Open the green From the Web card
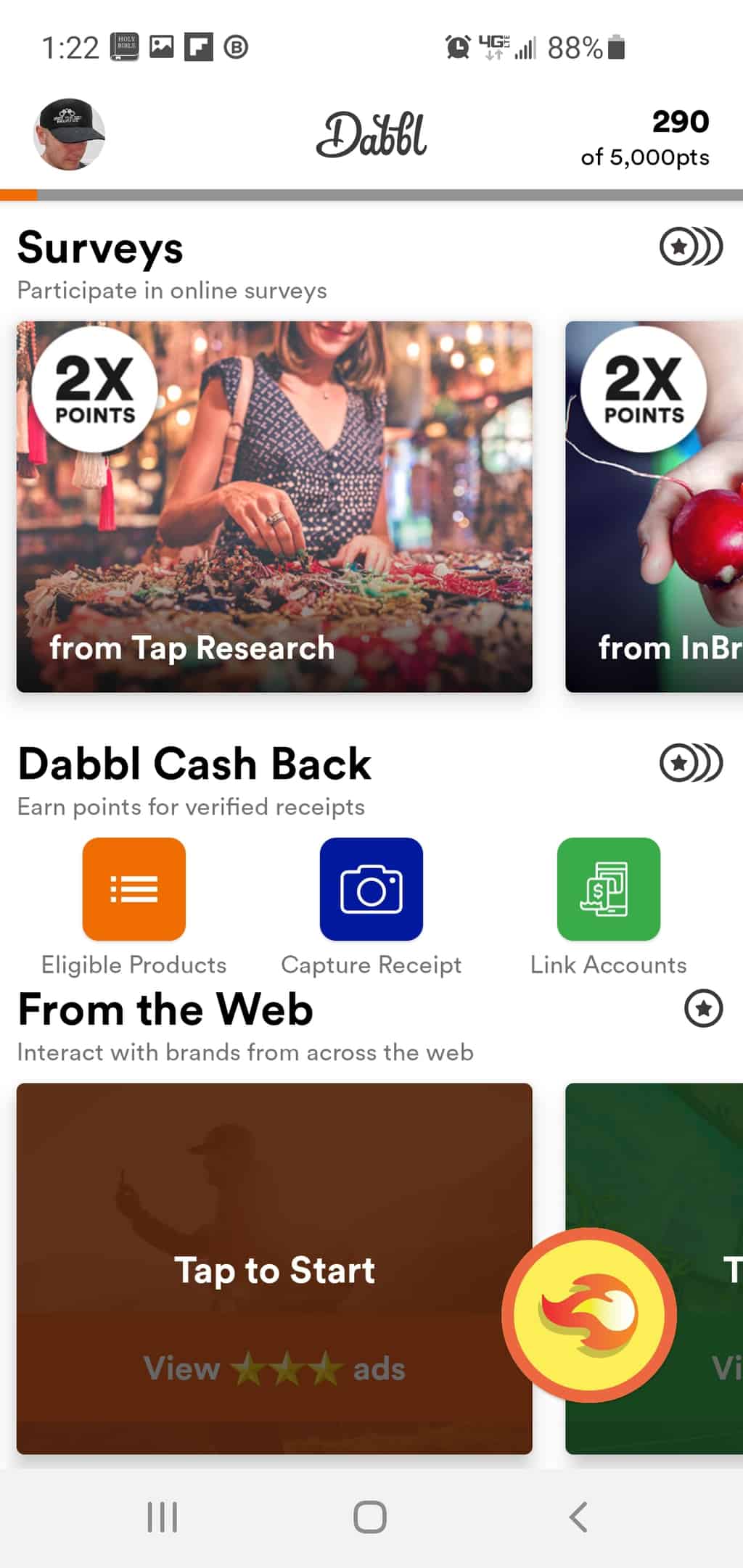743x1568 pixels. (x=654, y=1268)
